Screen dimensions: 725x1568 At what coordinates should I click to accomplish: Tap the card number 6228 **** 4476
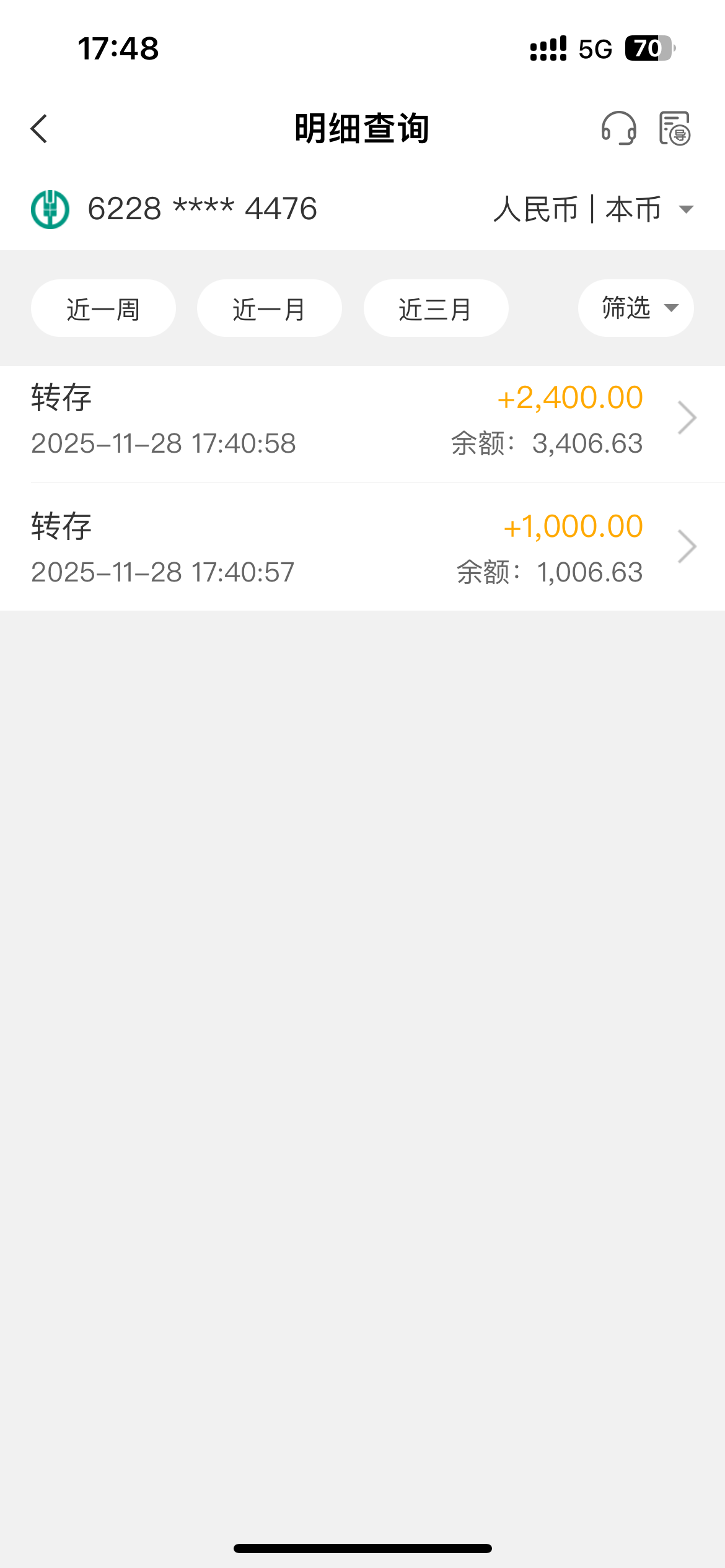tap(202, 209)
